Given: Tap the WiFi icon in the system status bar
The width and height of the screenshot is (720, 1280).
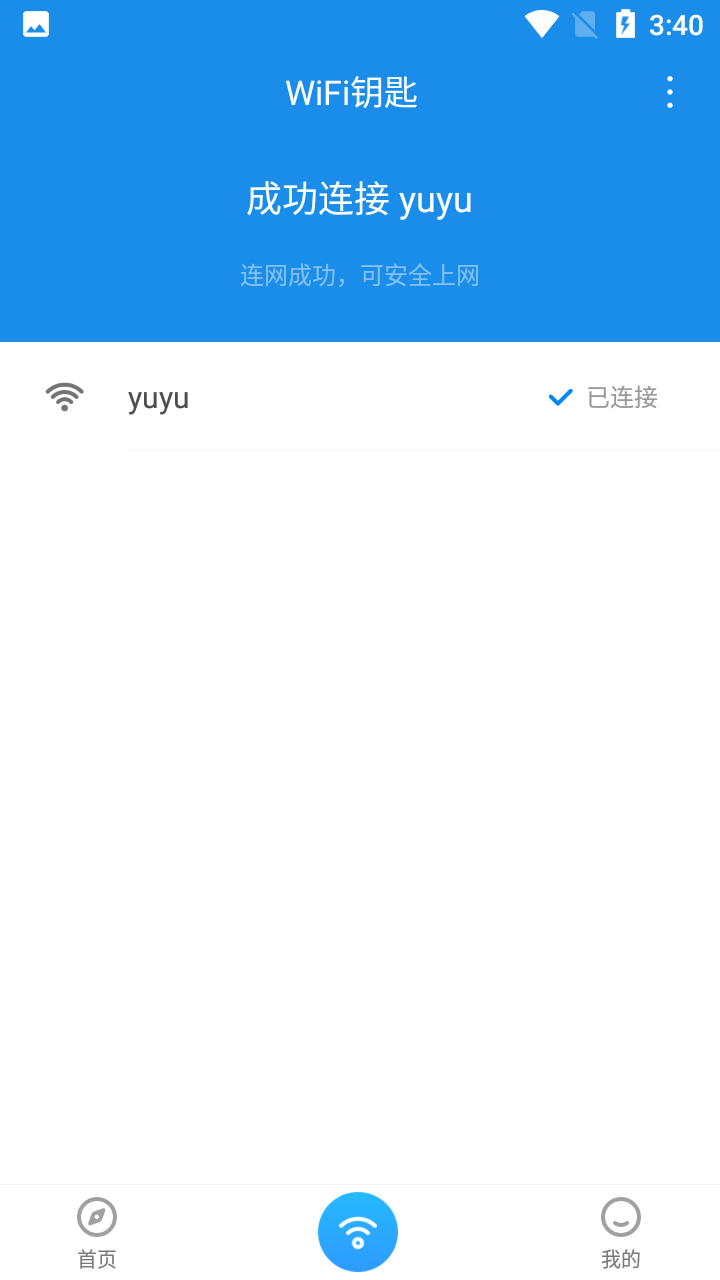Looking at the screenshot, I should (x=541, y=23).
